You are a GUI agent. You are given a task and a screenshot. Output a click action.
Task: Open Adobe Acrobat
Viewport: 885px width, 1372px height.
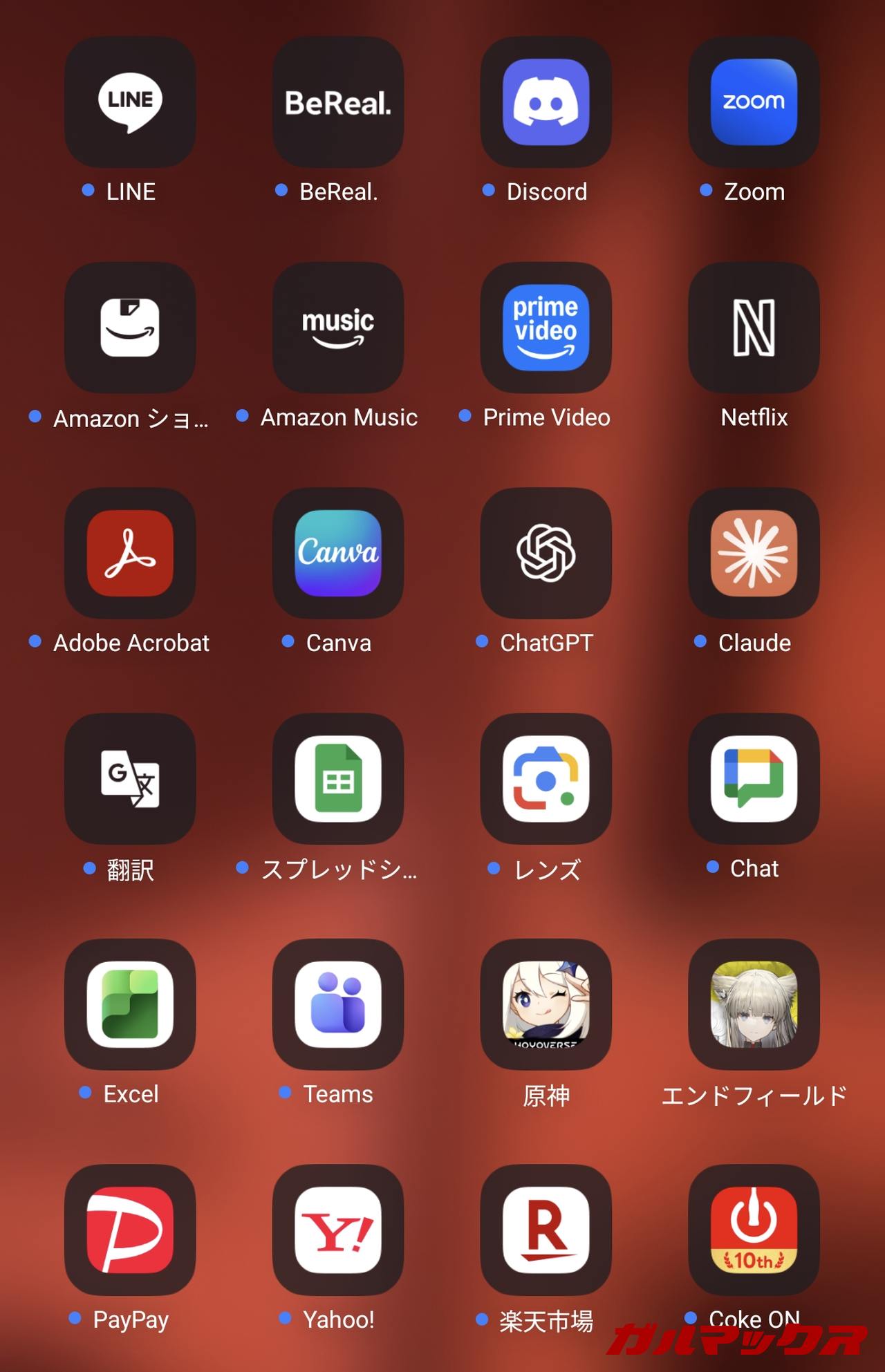coord(130,553)
